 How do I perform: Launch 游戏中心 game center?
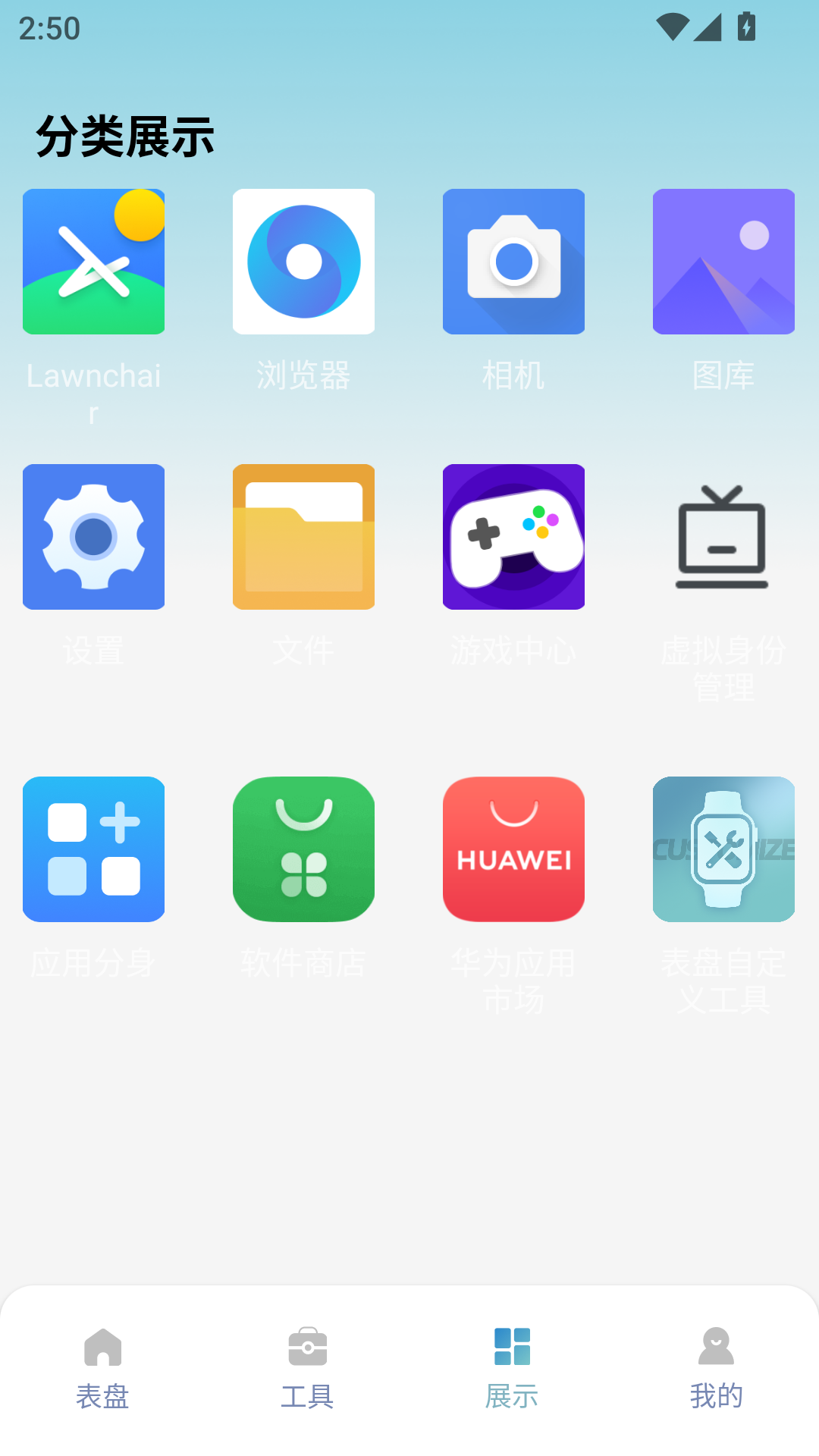(513, 537)
